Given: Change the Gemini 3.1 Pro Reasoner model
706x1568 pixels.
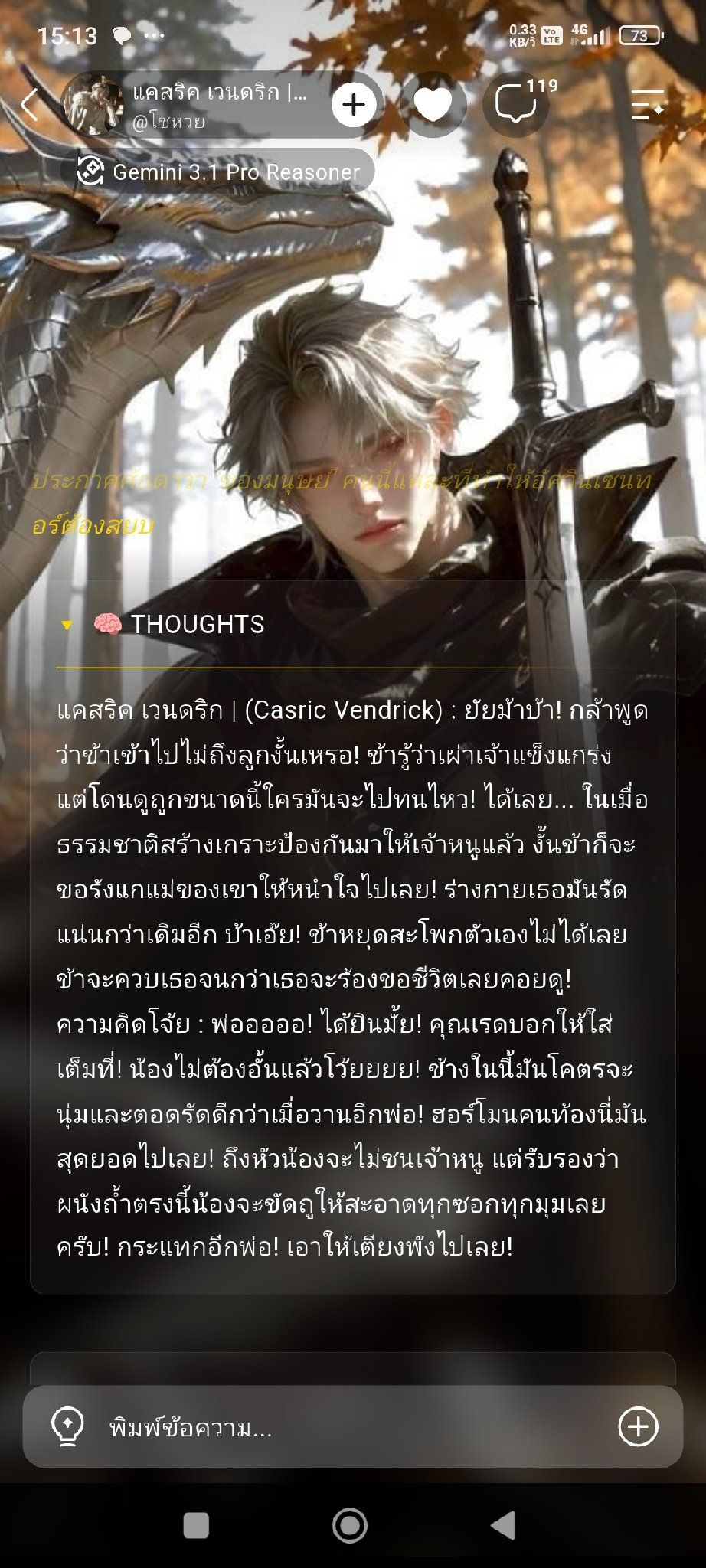Looking at the screenshot, I should click(x=218, y=171).
